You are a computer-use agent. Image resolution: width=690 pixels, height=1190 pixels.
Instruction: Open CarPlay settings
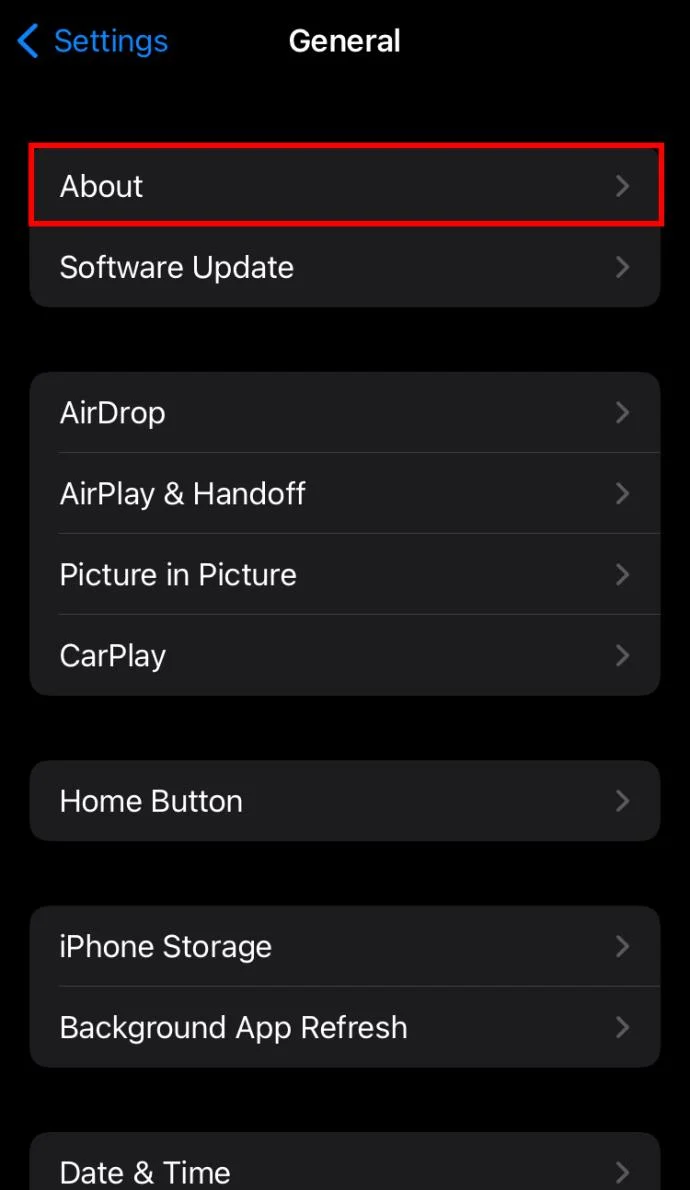(344, 655)
